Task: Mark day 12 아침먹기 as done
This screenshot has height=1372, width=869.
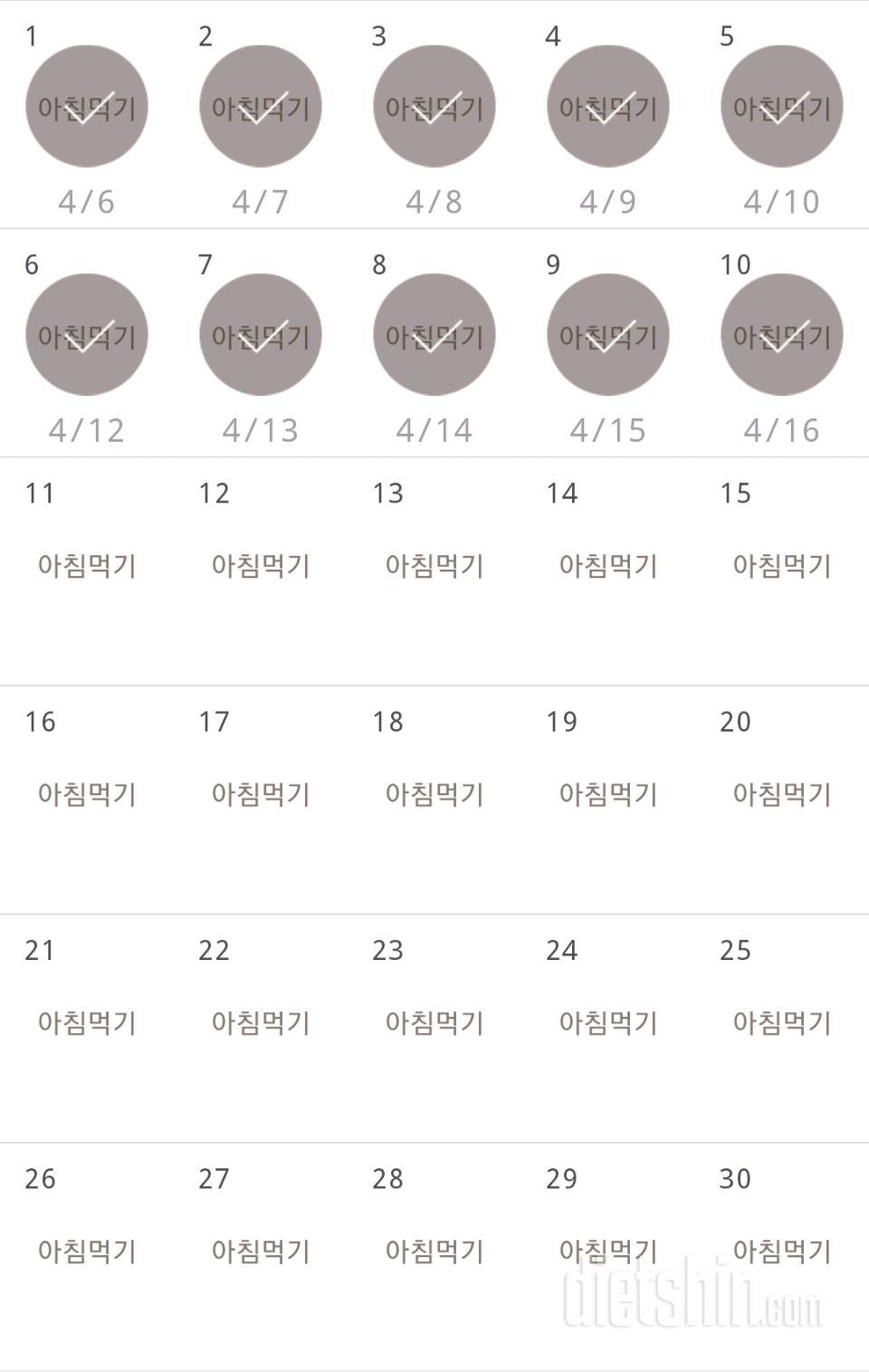Action: click(x=261, y=566)
